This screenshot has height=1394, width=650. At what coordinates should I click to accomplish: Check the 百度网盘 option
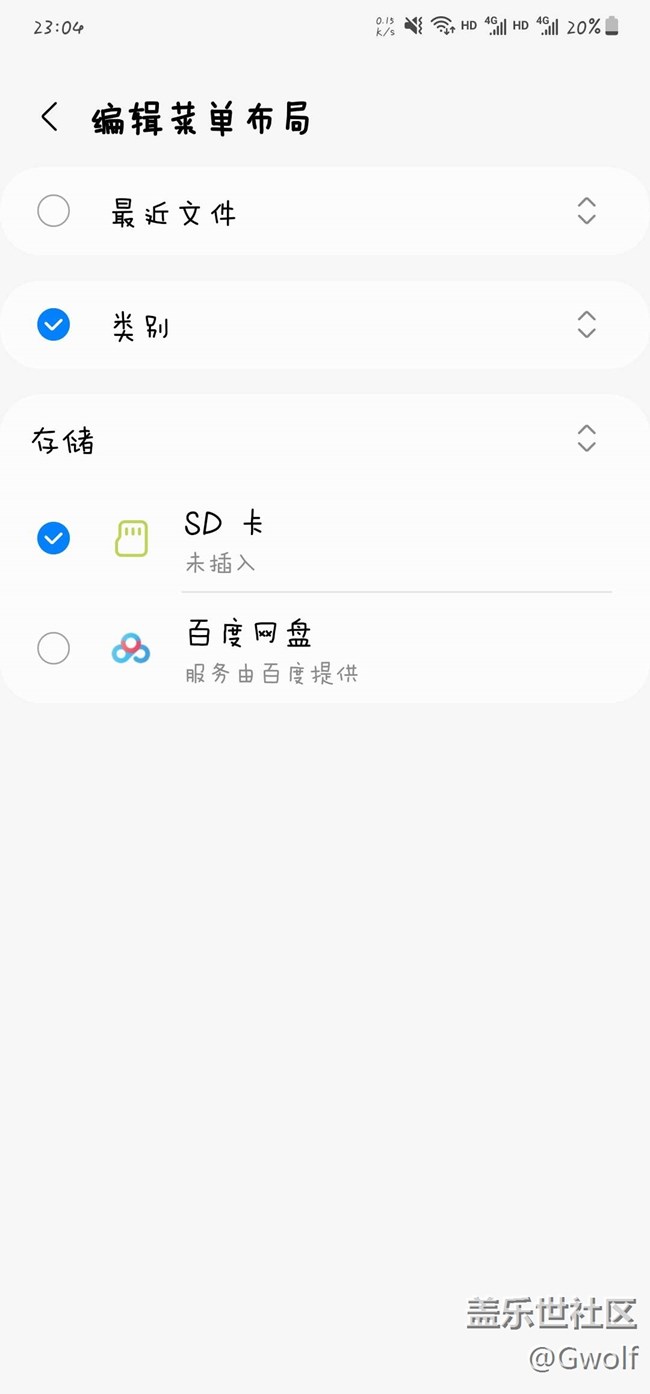point(53,648)
